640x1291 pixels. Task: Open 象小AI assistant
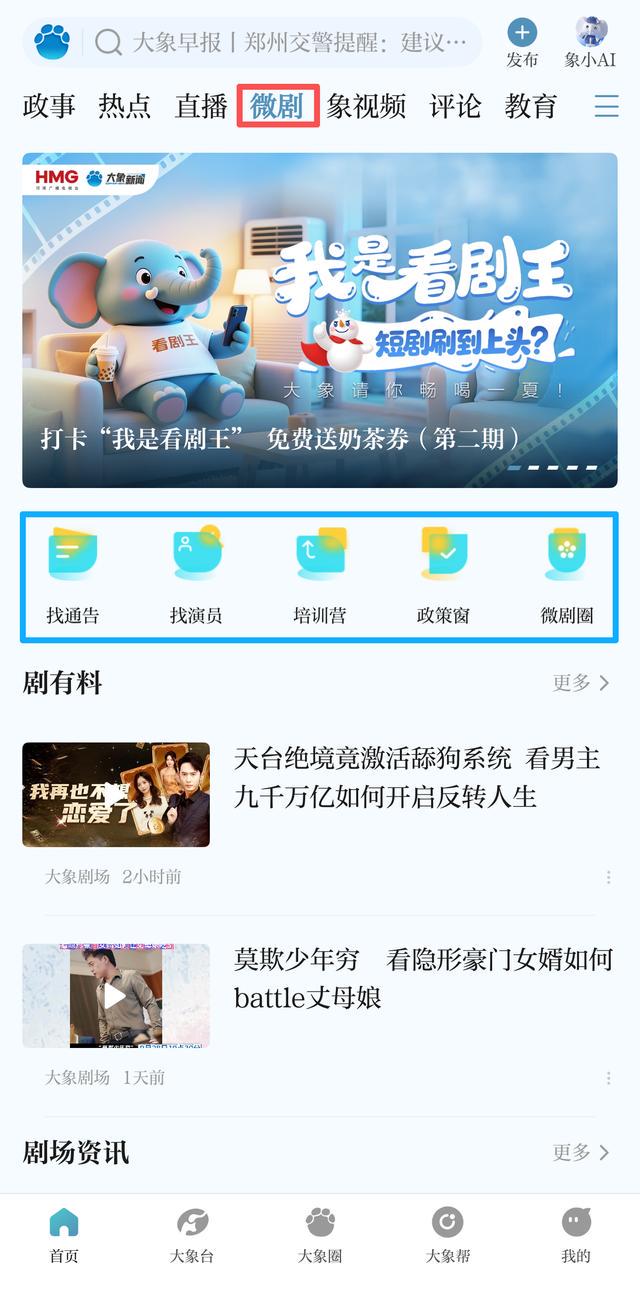tap(590, 42)
